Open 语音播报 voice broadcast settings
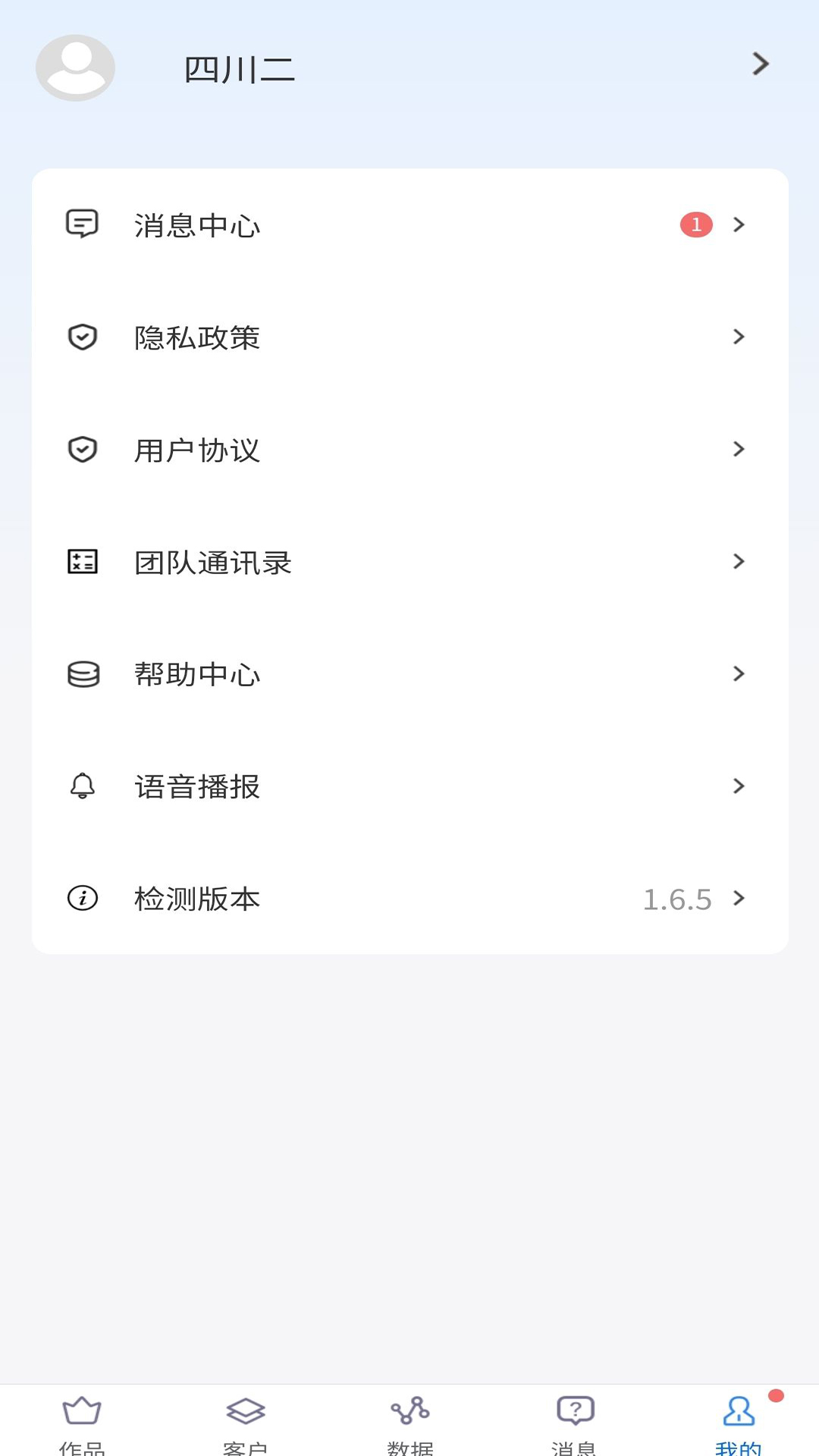 pos(409,786)
